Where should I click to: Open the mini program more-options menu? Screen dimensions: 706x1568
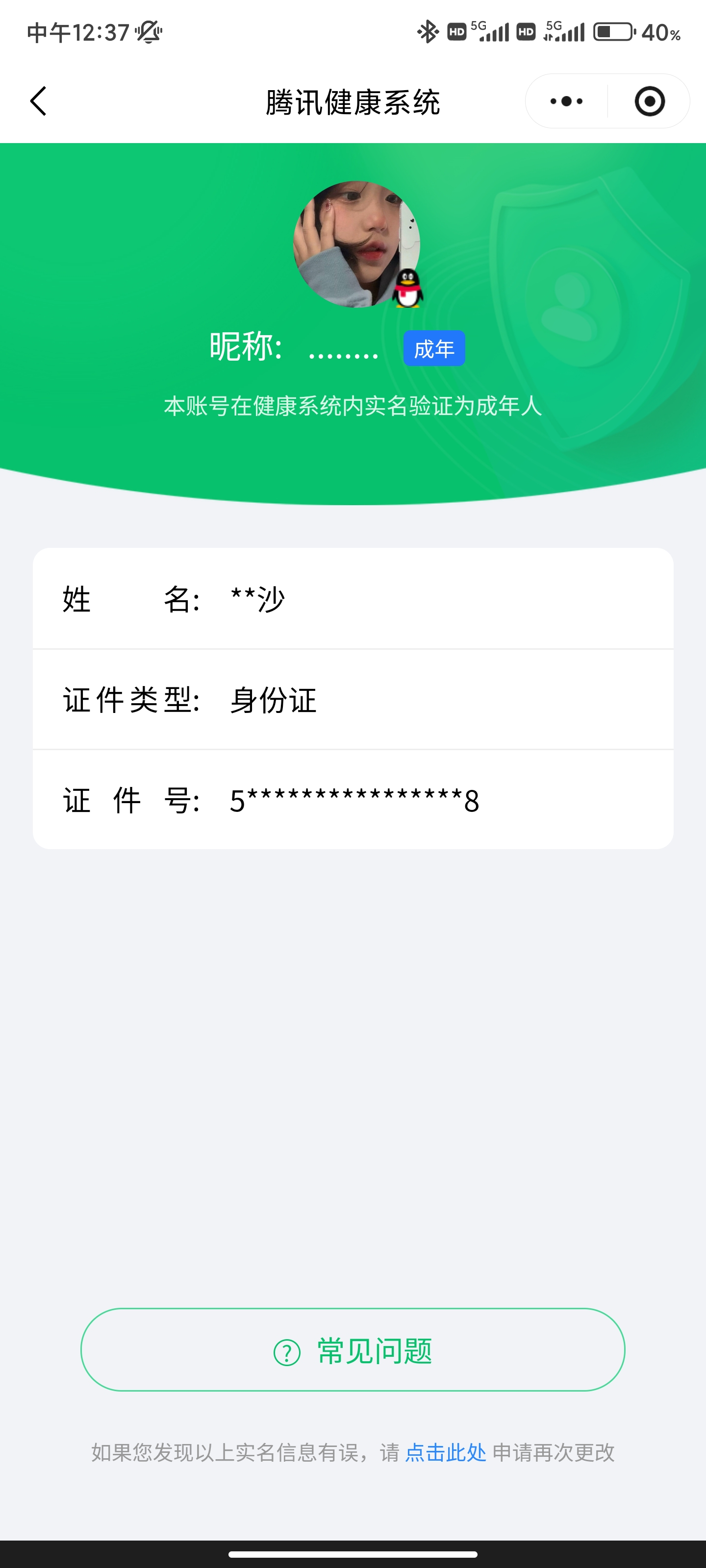pyautogui.click(x=566, y=101)
